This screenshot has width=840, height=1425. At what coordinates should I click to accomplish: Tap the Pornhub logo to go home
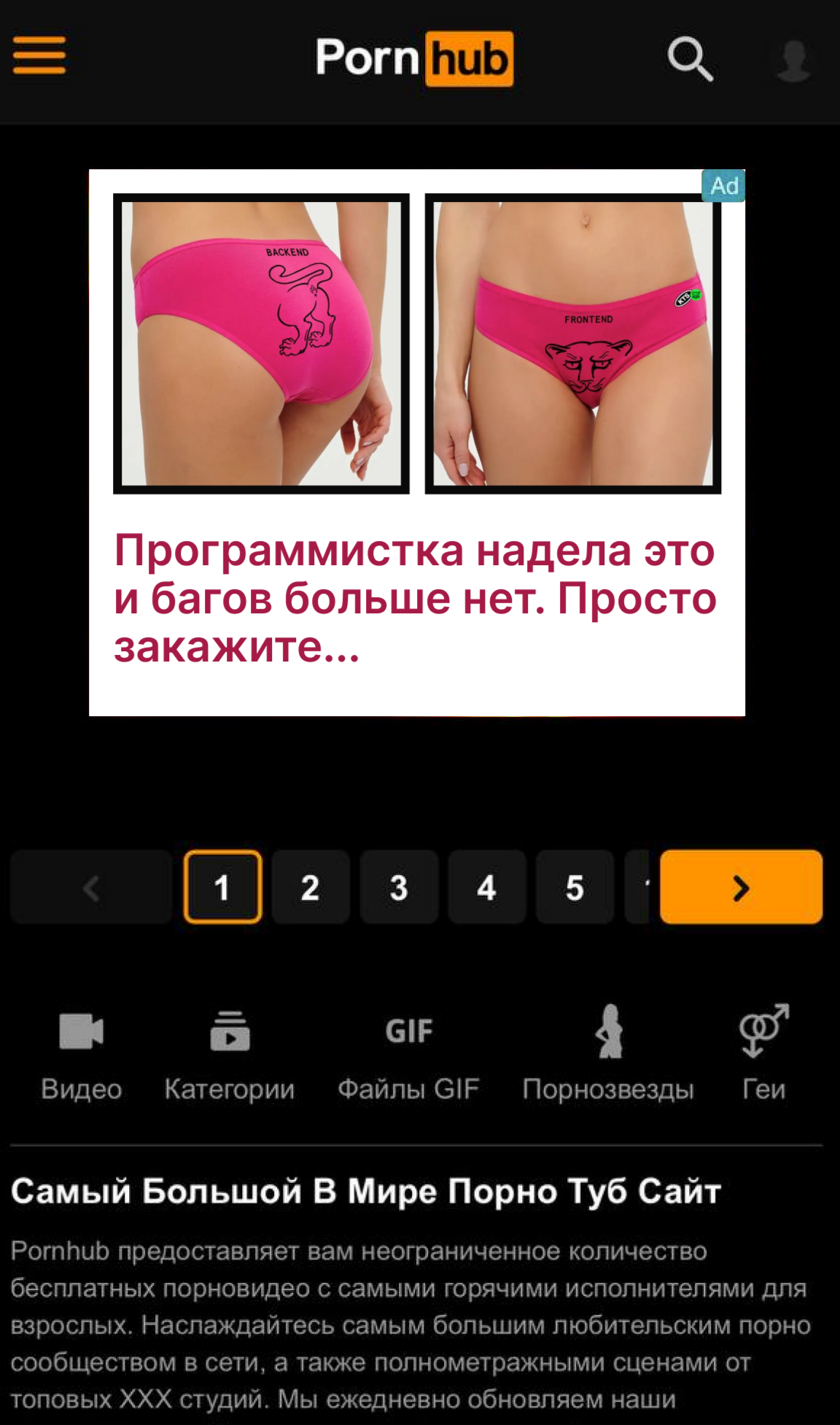414,58
